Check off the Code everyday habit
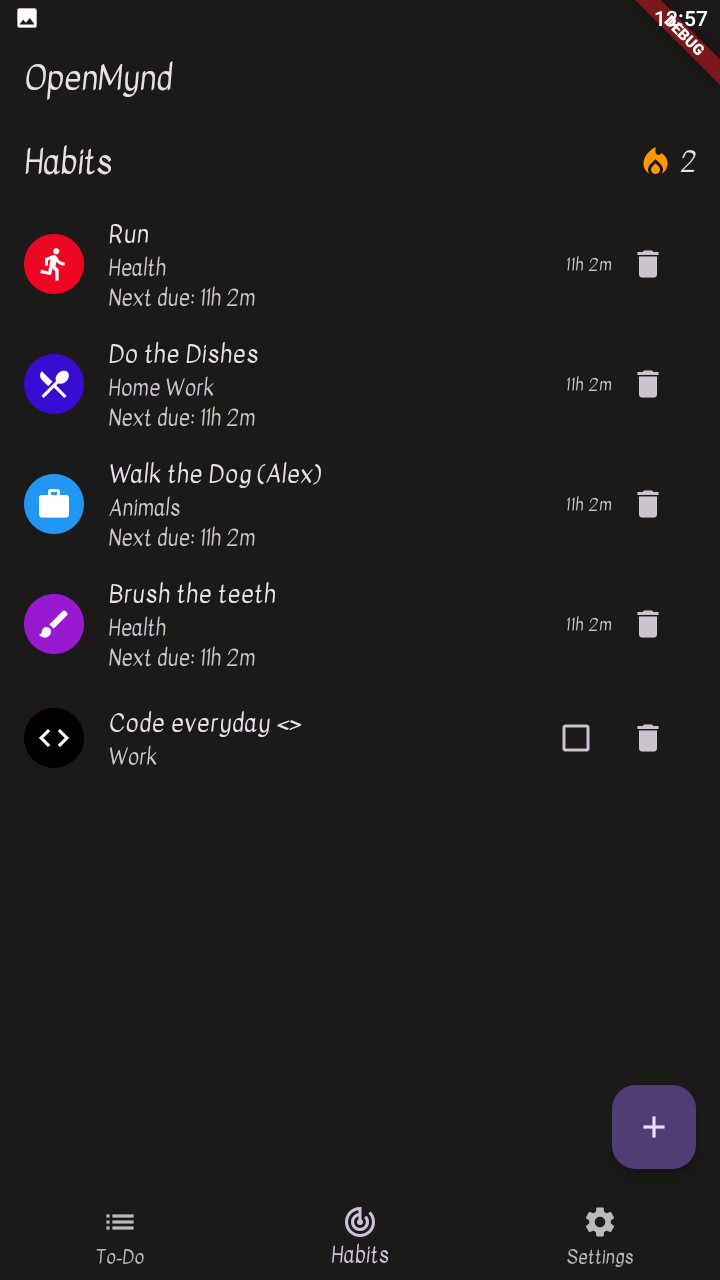720x1280 pixels. point(576,738)
